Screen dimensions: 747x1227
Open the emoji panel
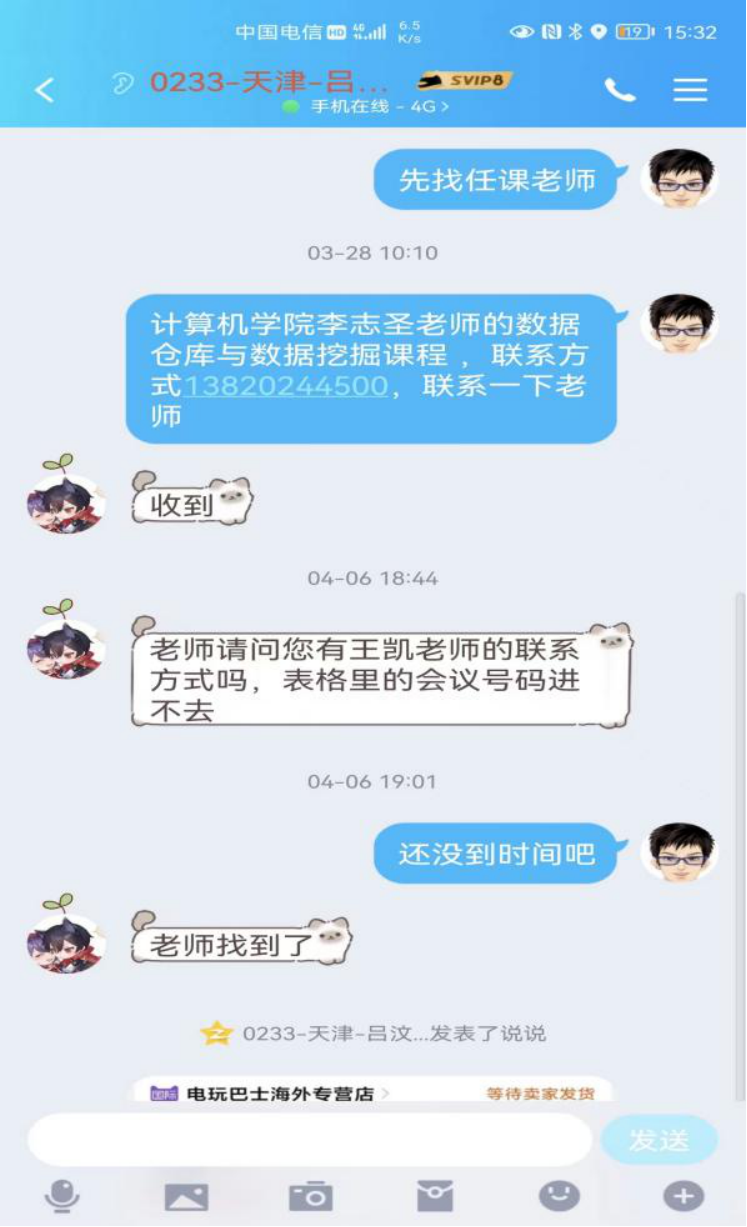[x=559, y=1196]
